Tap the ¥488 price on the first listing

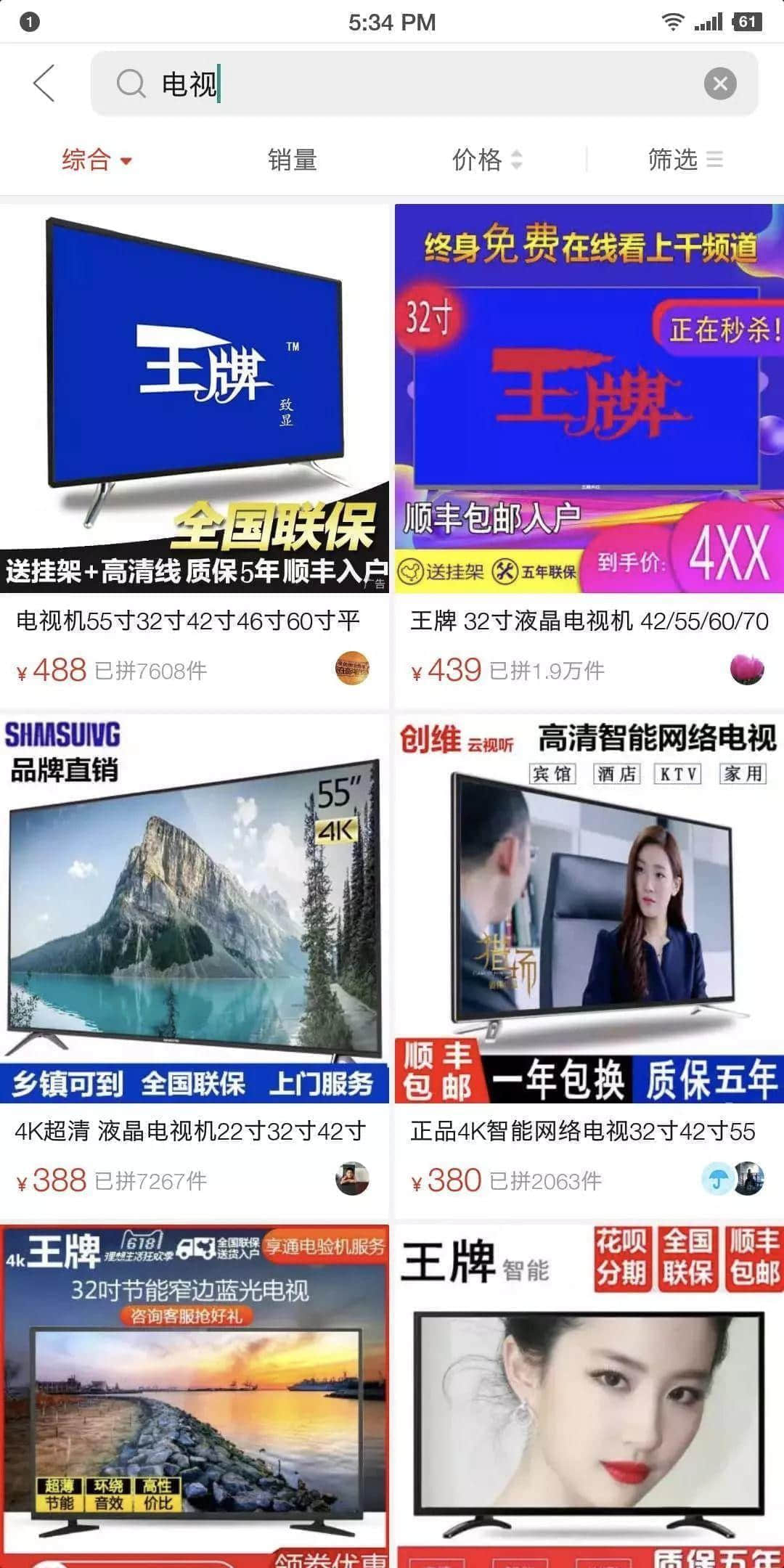(54, 671)
